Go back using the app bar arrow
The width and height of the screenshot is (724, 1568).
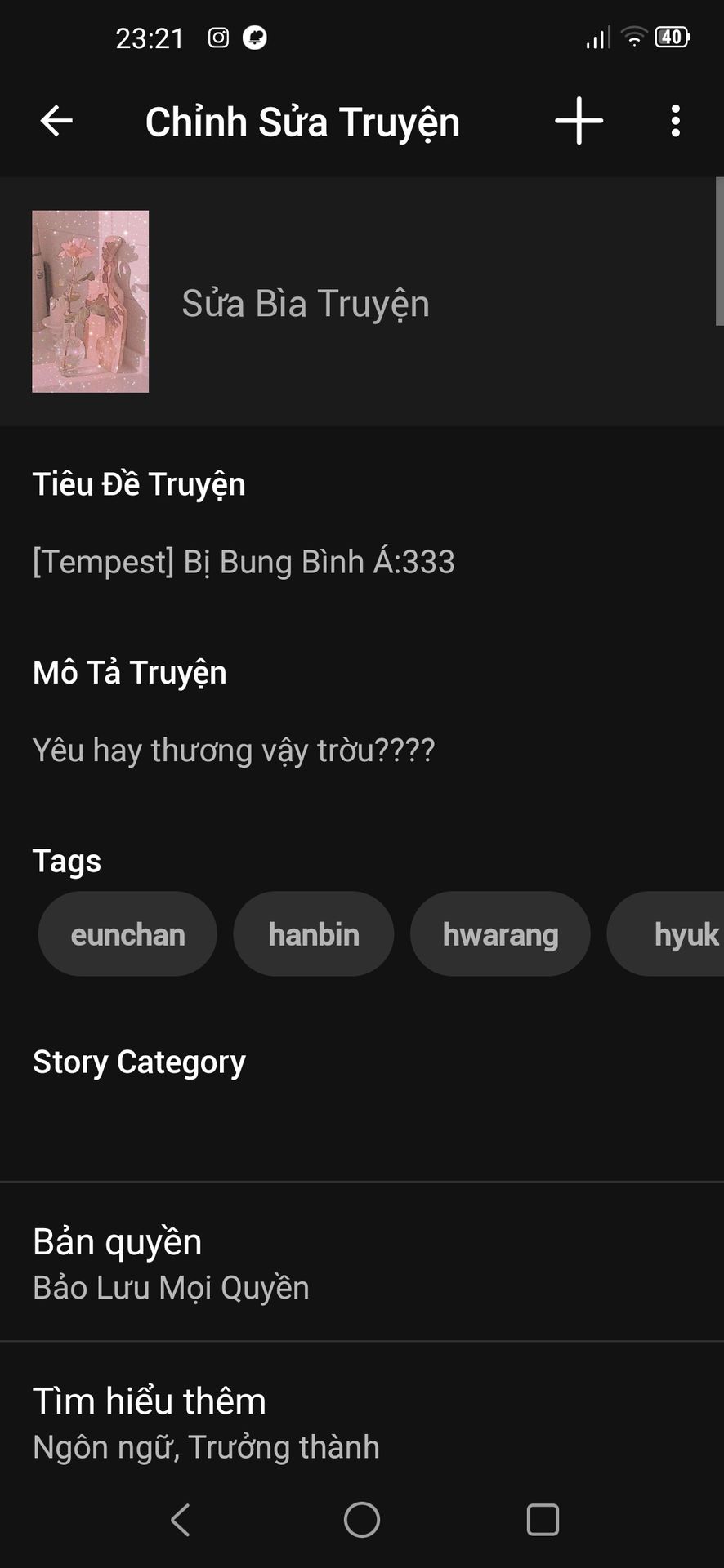56,122
